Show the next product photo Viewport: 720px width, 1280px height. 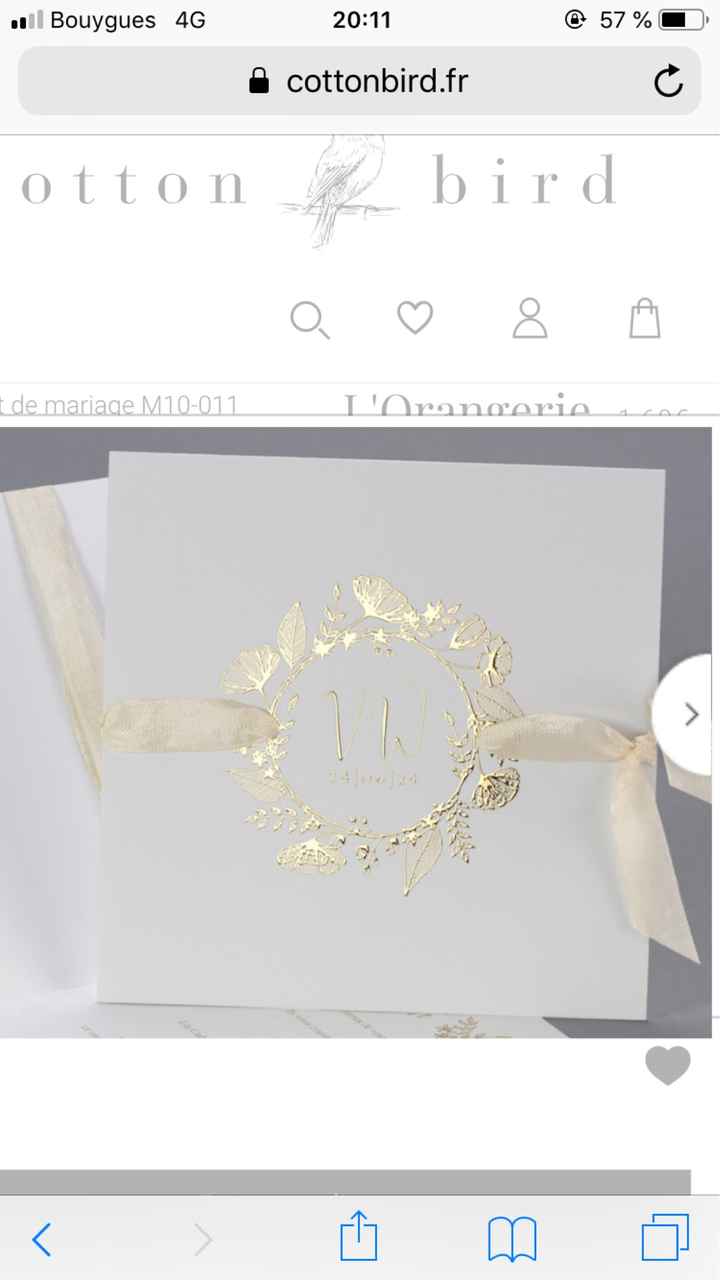(x=690, y=713)
